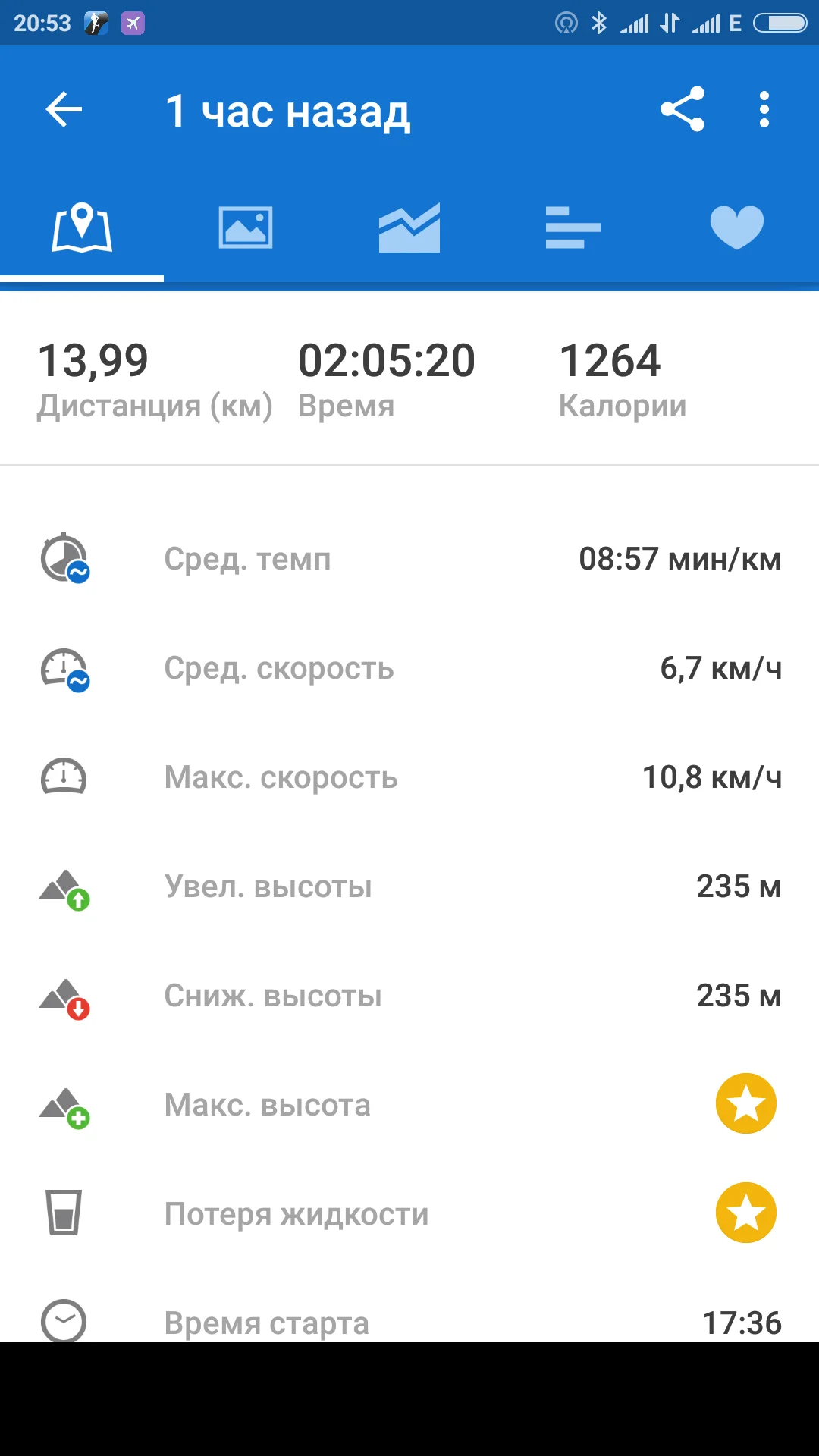Image resolution: width=819 pixels, height=1456 pixels.
Task: Share this workout
Action: point(682,110)
